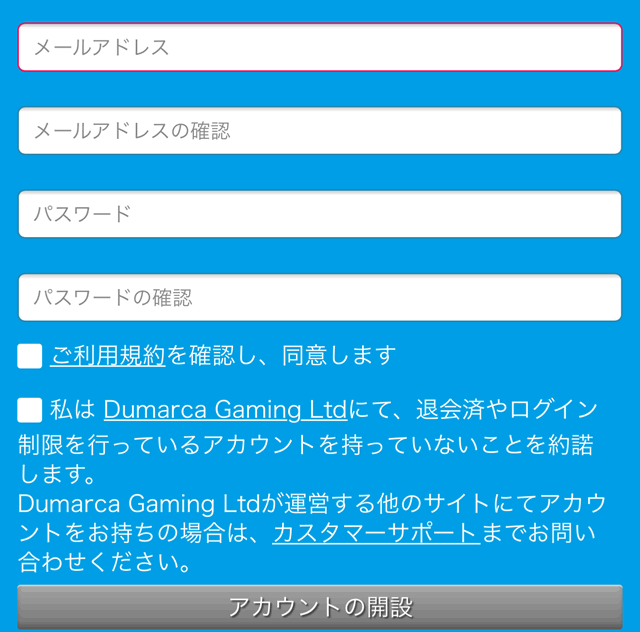640x632 pixels.
Task: Open the カスタマーサポート link
Action: click(375, 532)
